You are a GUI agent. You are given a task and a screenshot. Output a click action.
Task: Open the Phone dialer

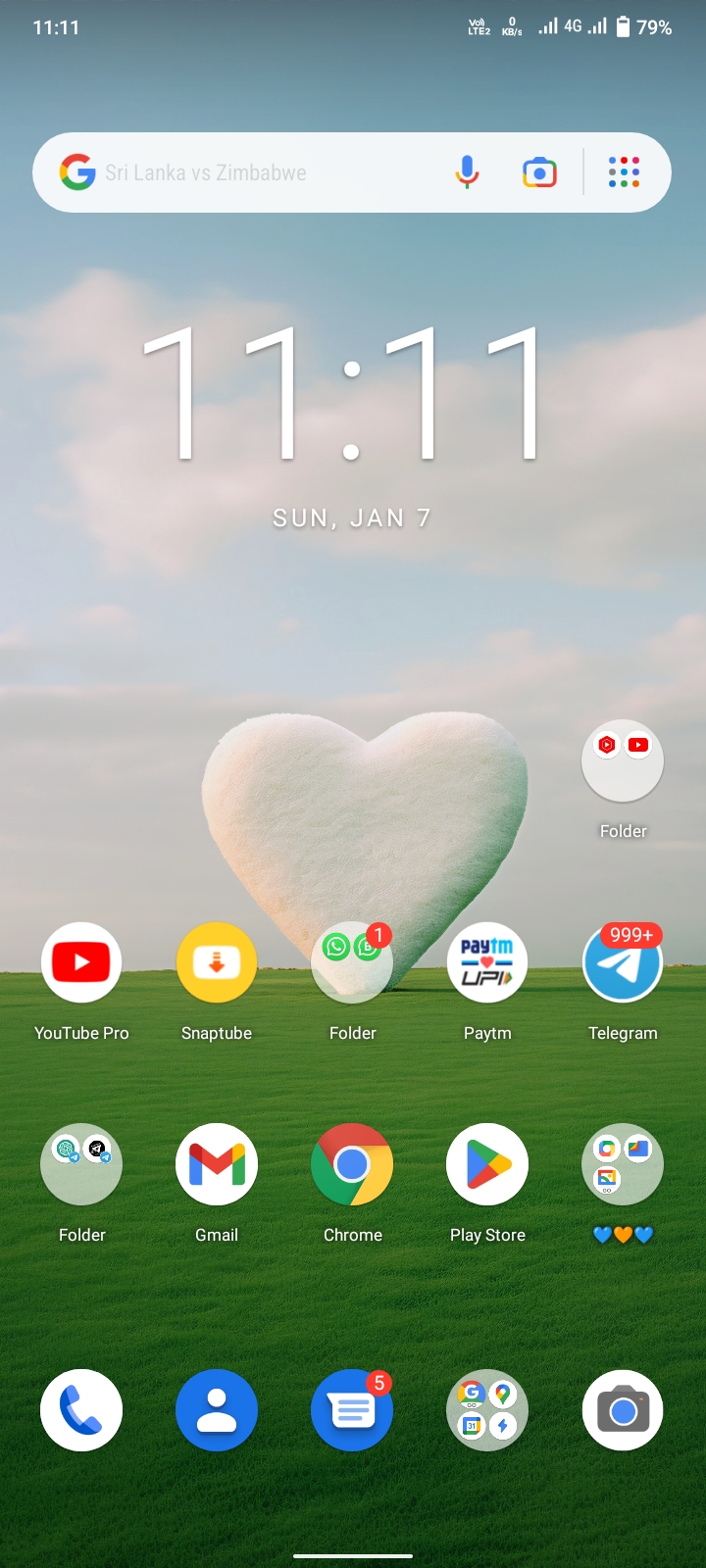coord(81,1410)
